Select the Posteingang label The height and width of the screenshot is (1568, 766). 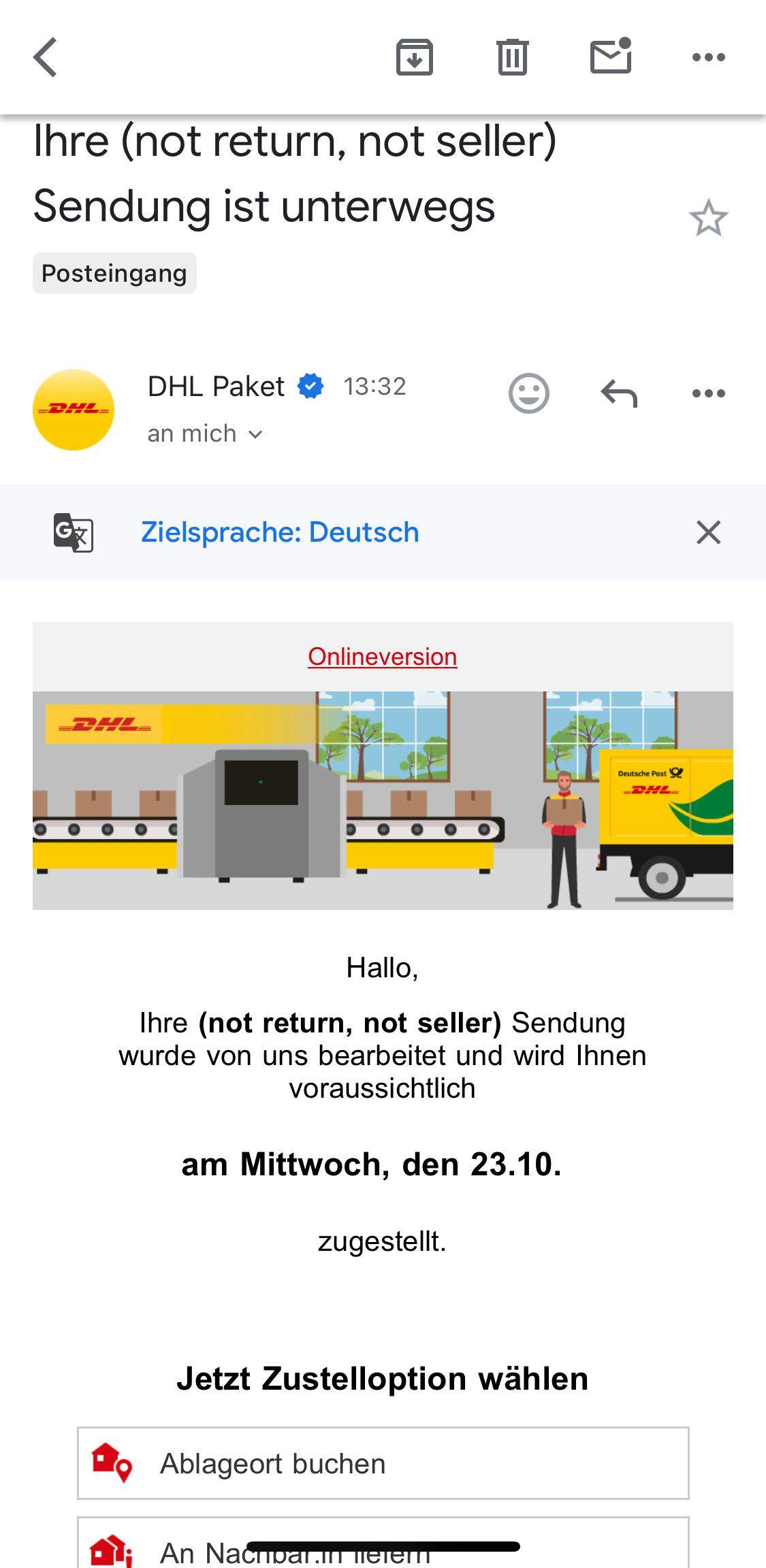(114, 273)
